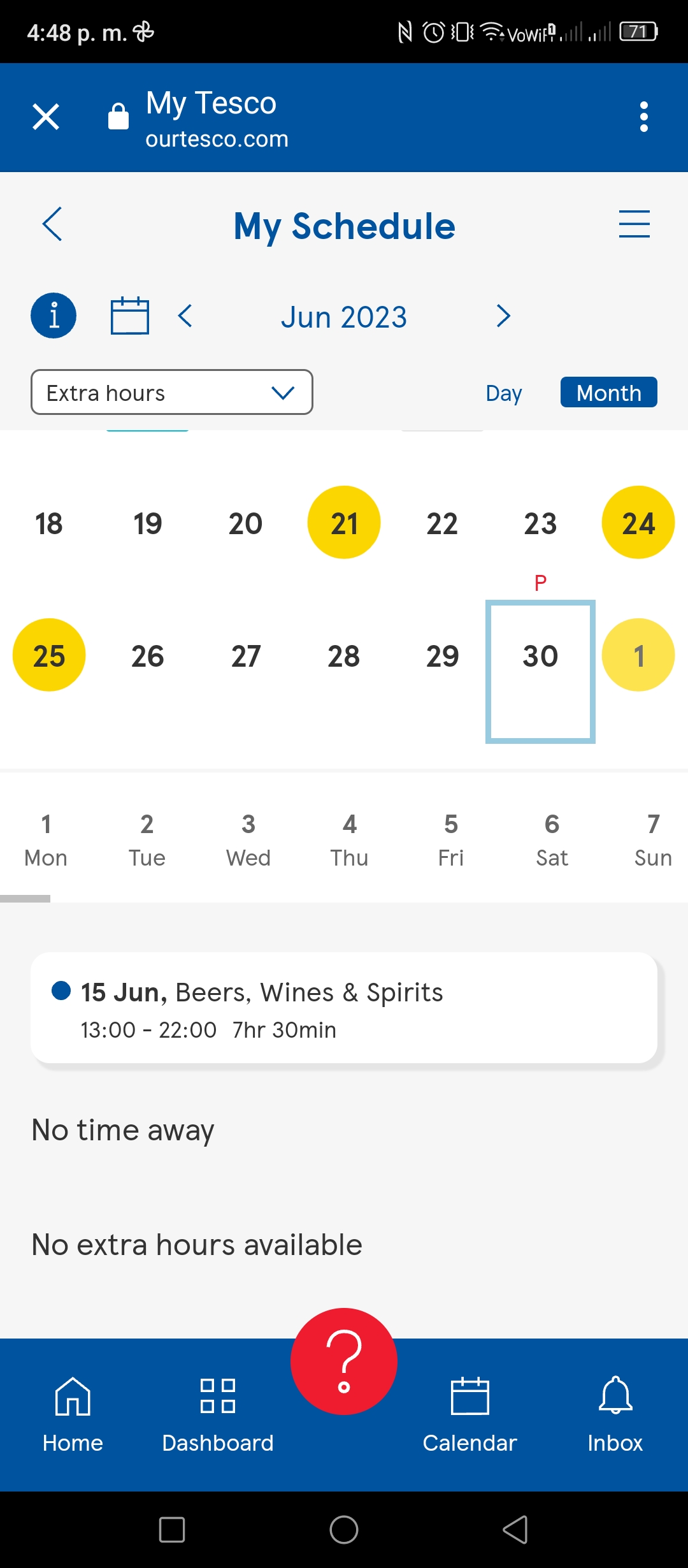
Task: Open the browser overflow menu
Action: pos(644,117)
